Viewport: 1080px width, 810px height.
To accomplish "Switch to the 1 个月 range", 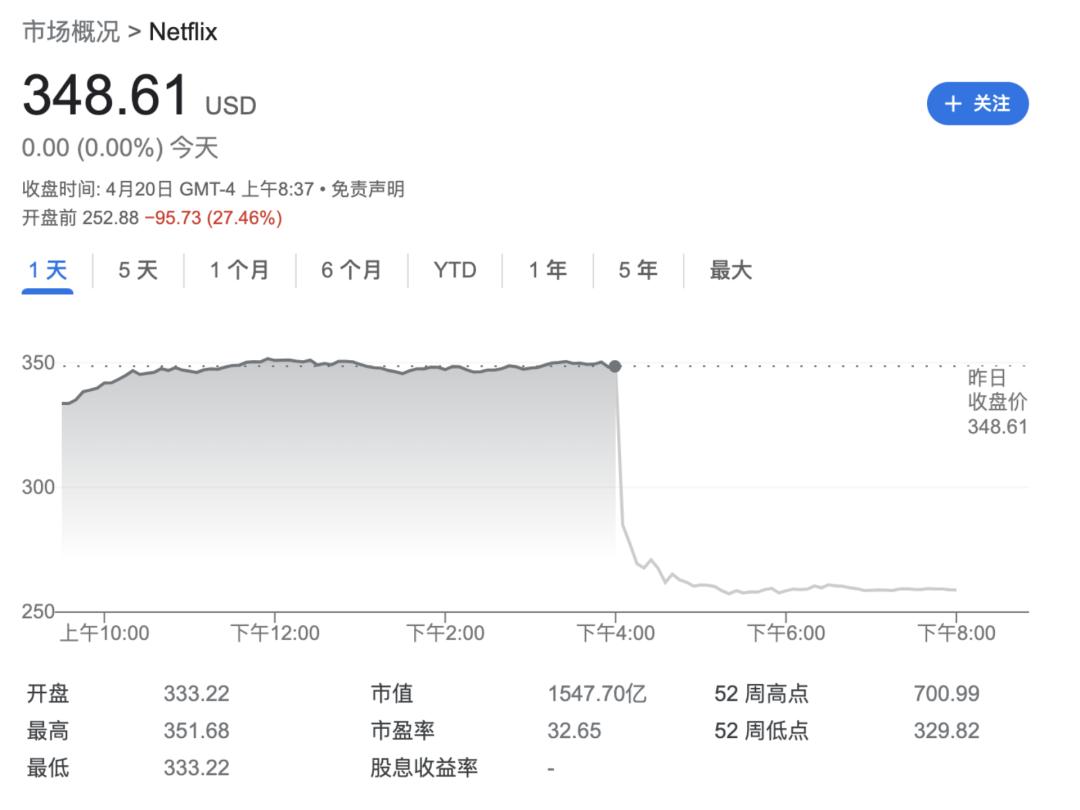I will click(239, 270).
